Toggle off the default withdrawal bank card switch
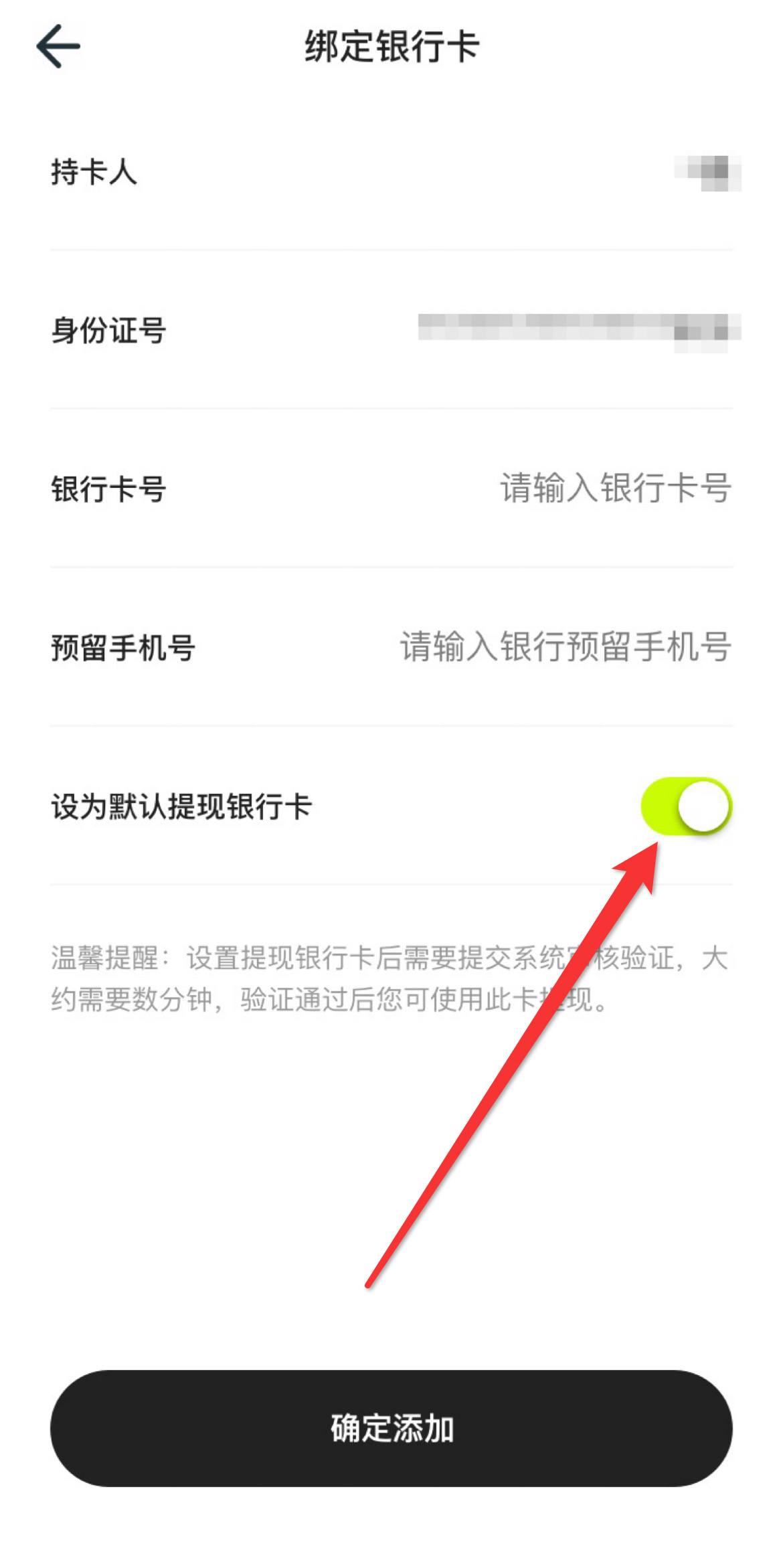 click(686, 806)
